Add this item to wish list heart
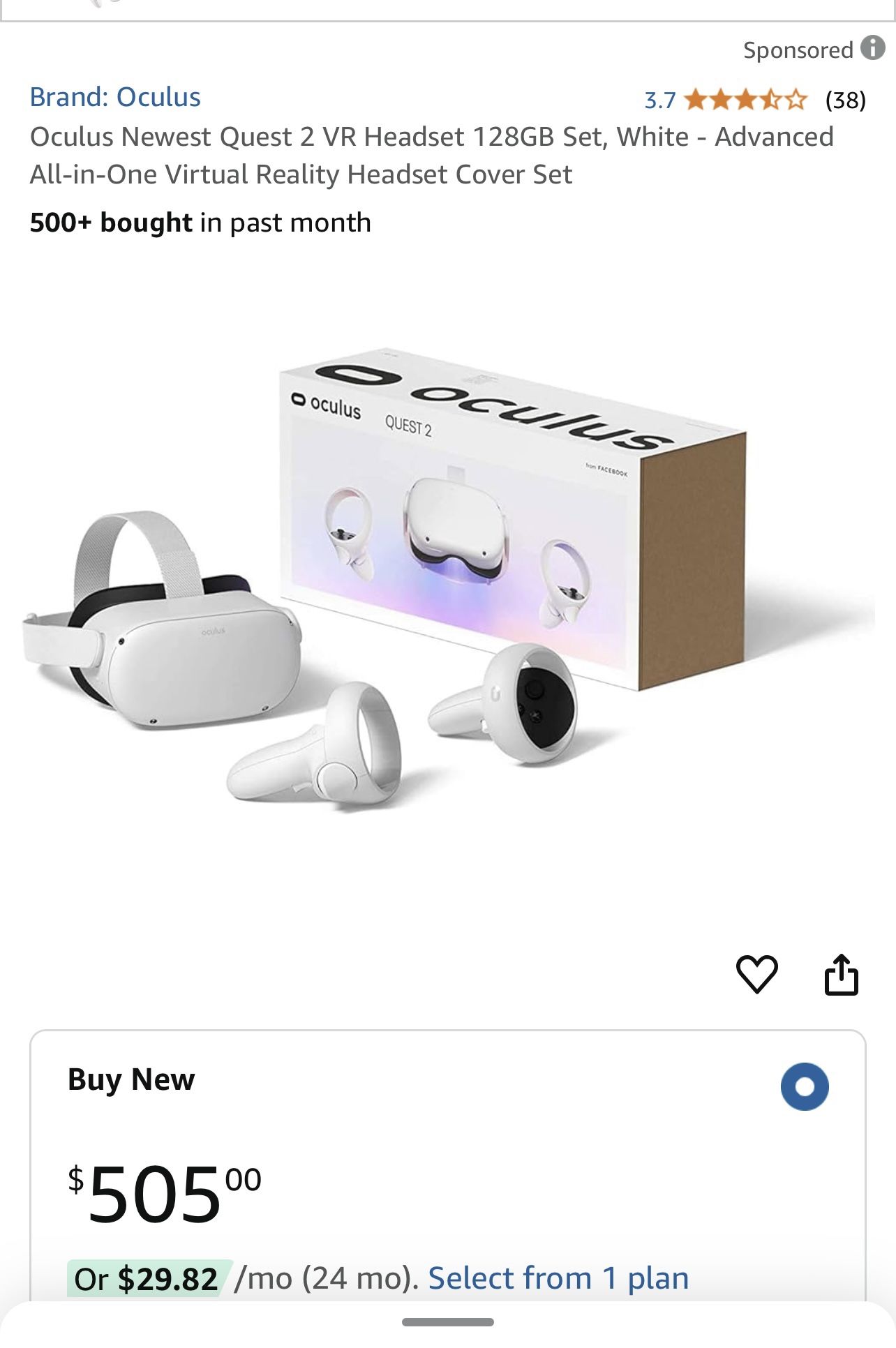896x1348 pixels. pyautogui.click(x=756, y=973)
